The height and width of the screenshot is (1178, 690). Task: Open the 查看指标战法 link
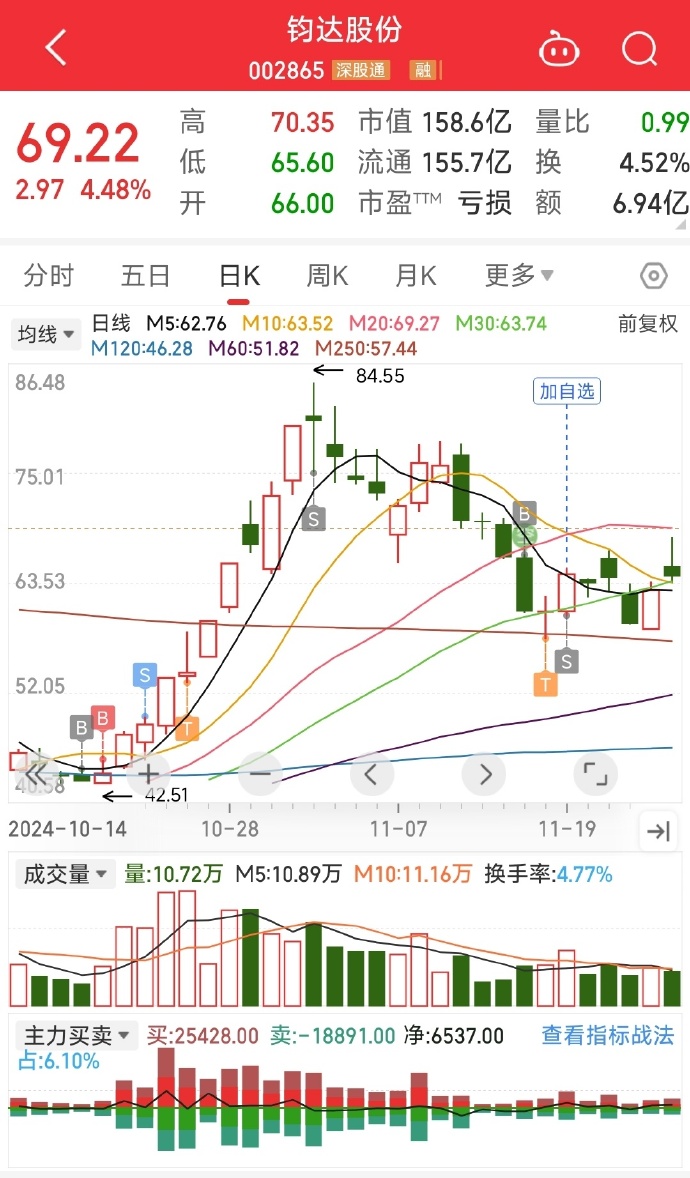tap(608, 1035)
